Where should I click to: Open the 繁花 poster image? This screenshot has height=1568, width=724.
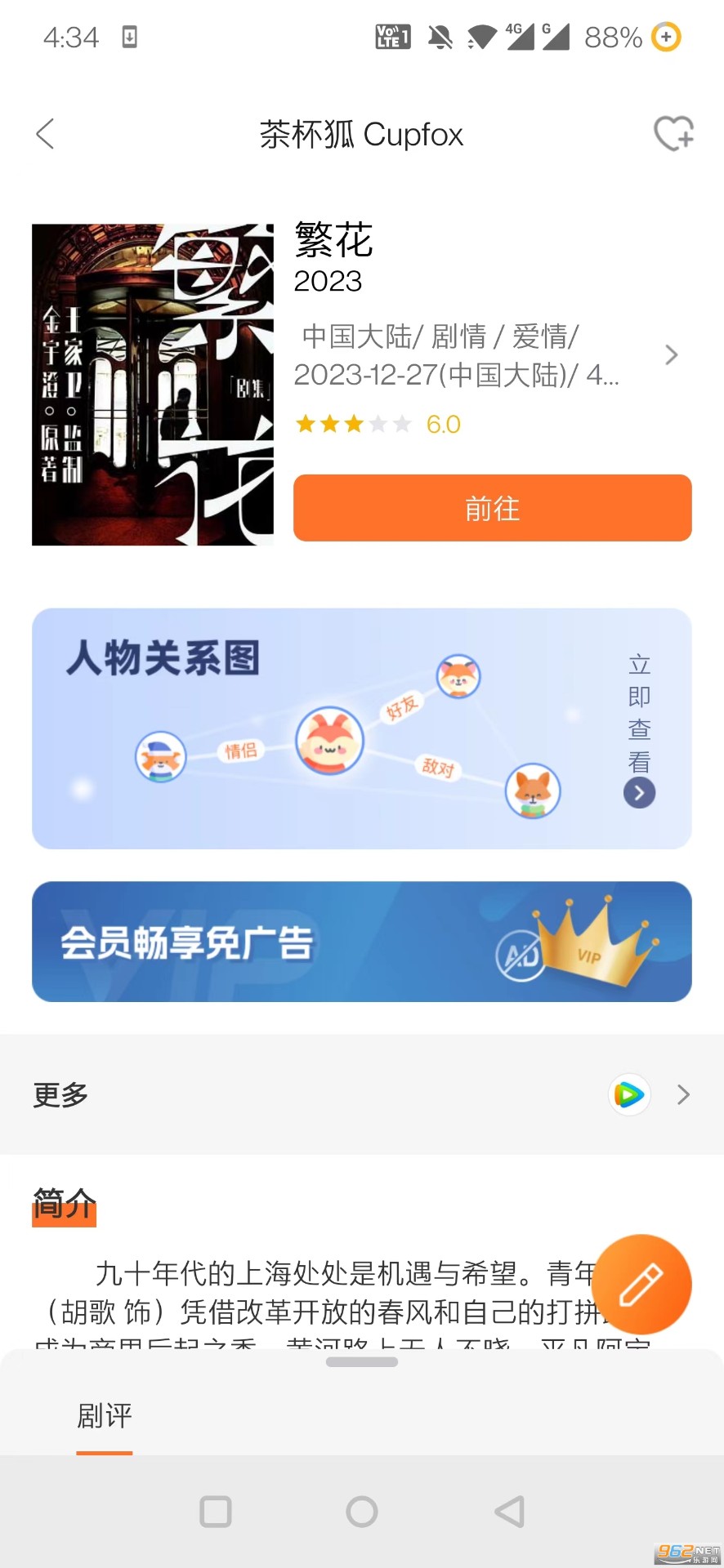tap(153, 385)
